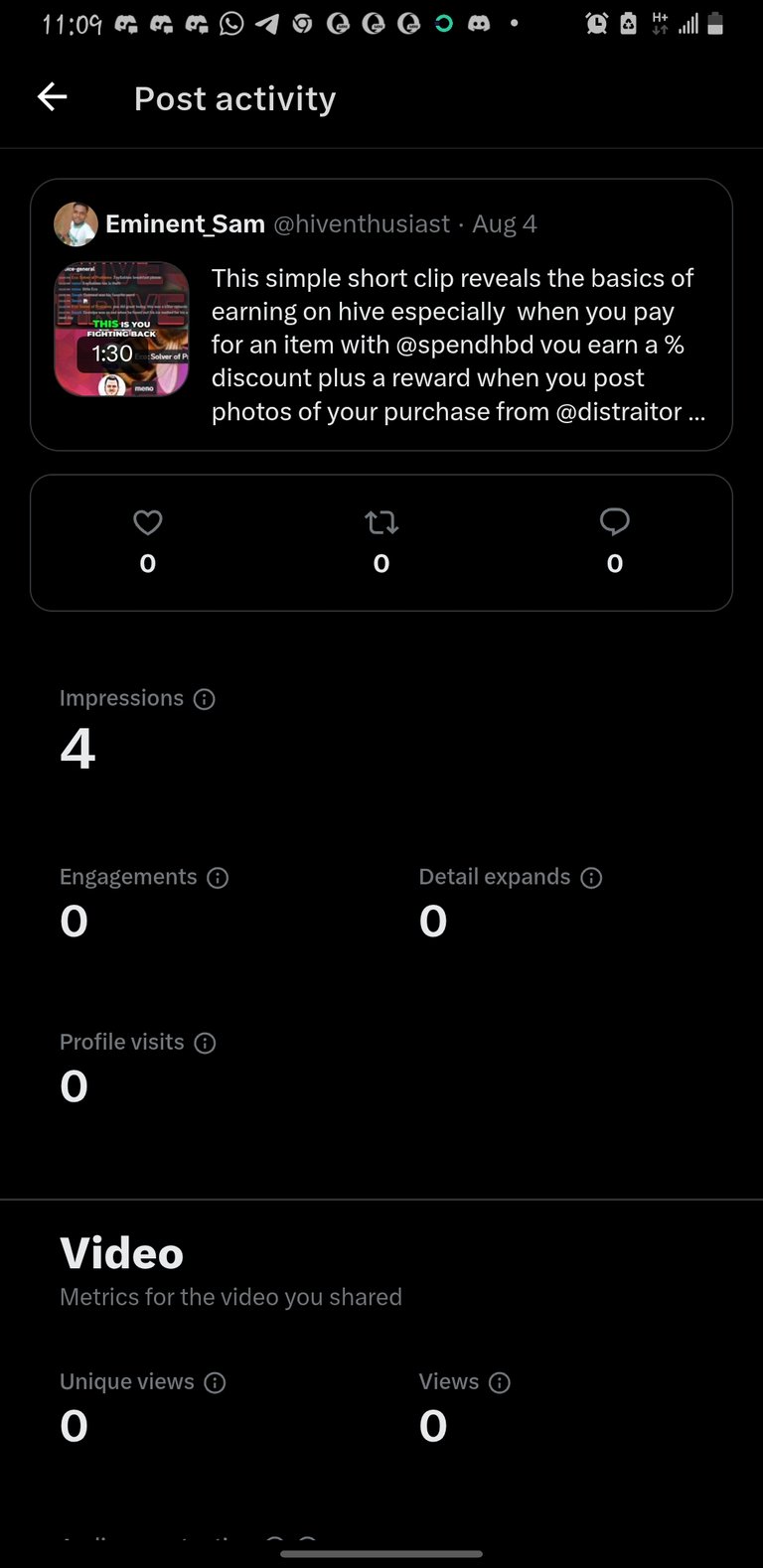The image size is (763, 1568).
Task: Open the Eminent_Sam post card
Action: tap(381, 315)
